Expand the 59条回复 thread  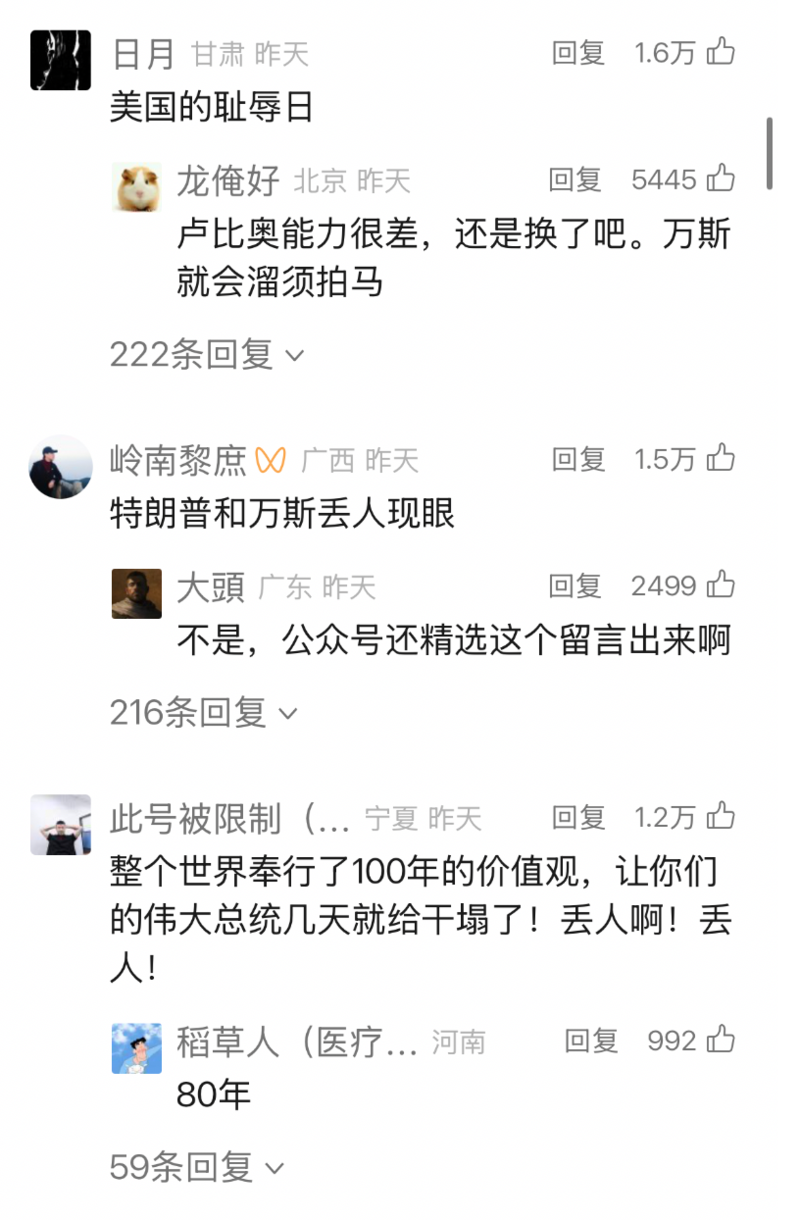pyautogui.click(x=197, y=1167)
